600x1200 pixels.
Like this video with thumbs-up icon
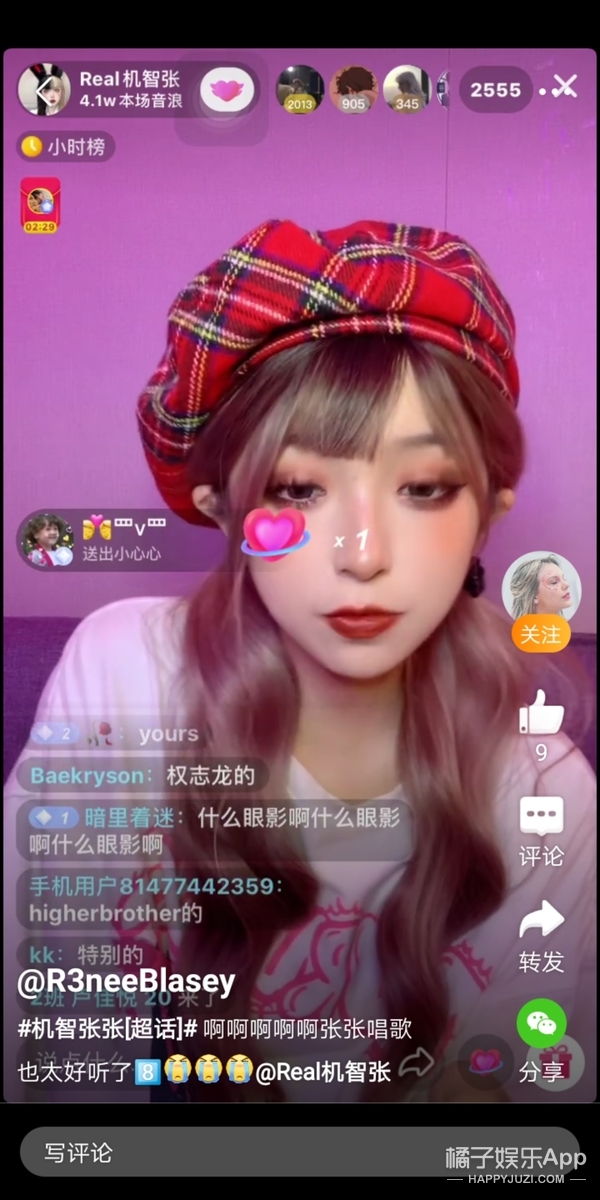(541, 714)
